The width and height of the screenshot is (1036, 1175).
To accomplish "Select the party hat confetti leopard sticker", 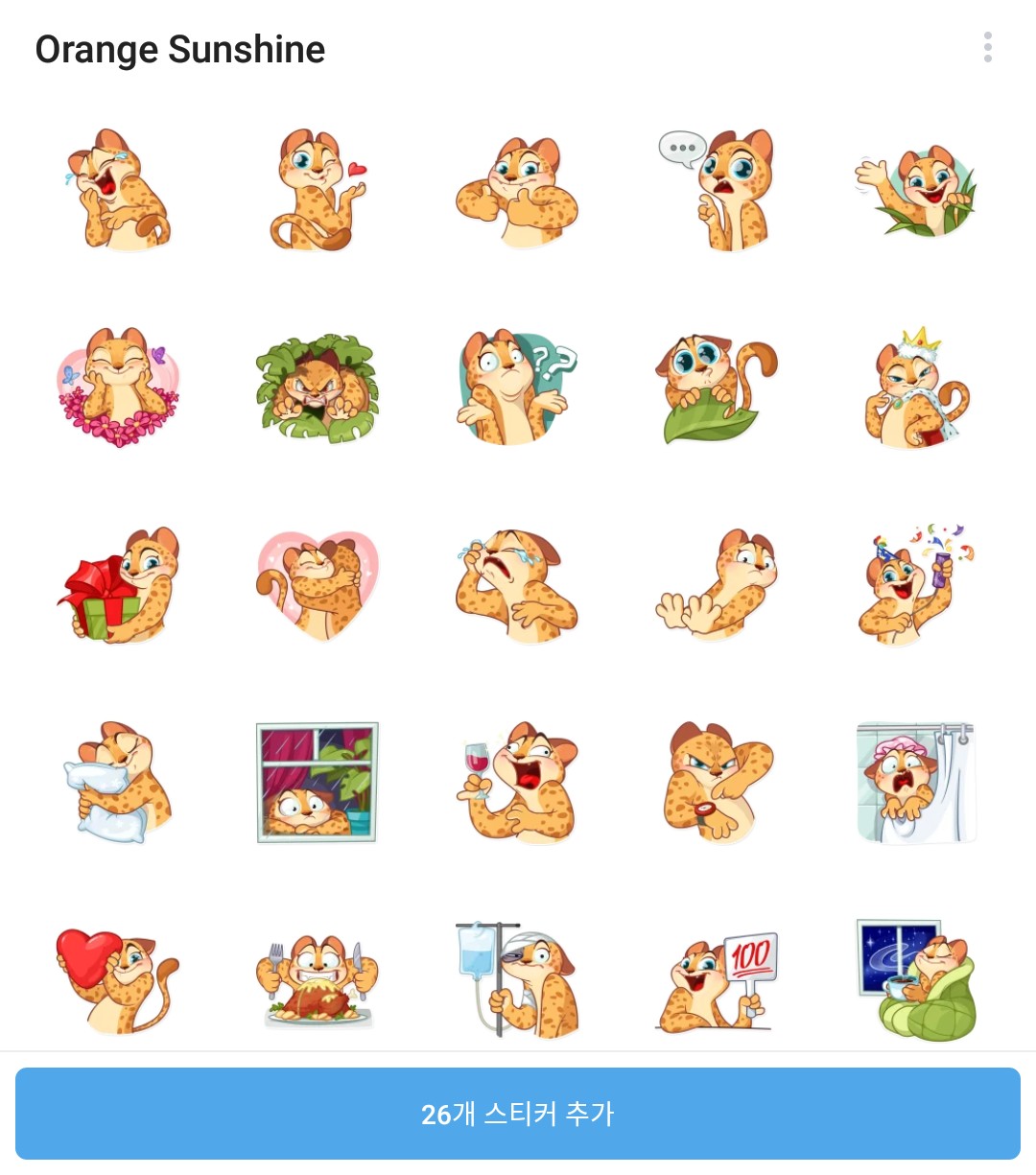I will click(916, 586).
